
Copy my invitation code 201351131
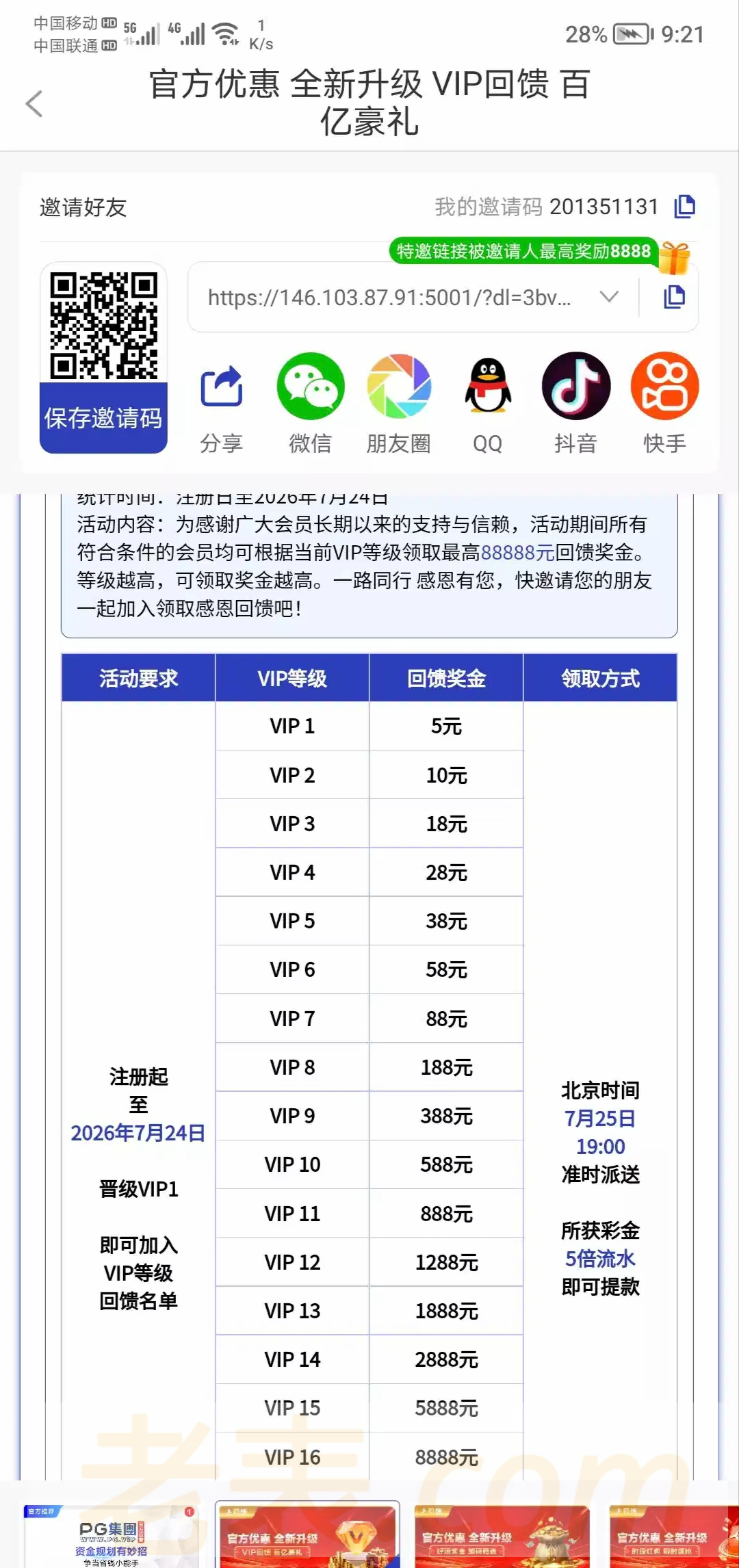coord(684,207)
